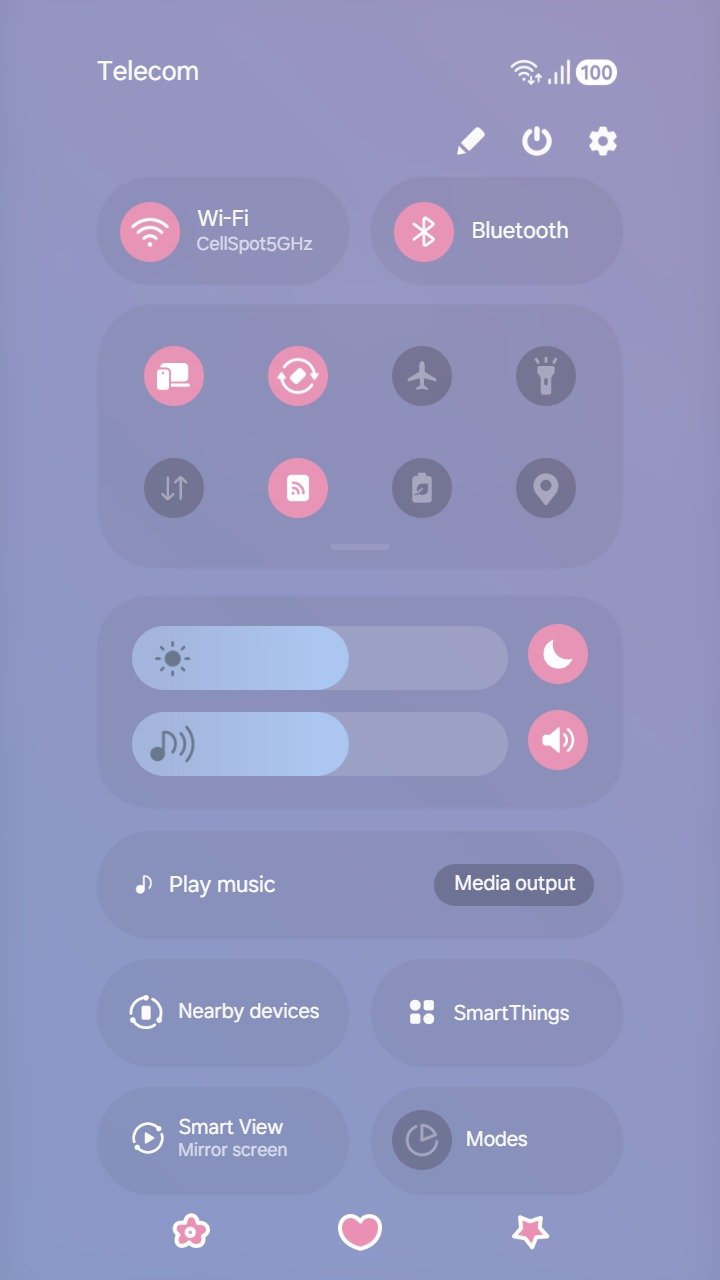This screenshot has width=720, height=1280.
Task: Edit the quick settings panel with the pencil
Action: 470,142
